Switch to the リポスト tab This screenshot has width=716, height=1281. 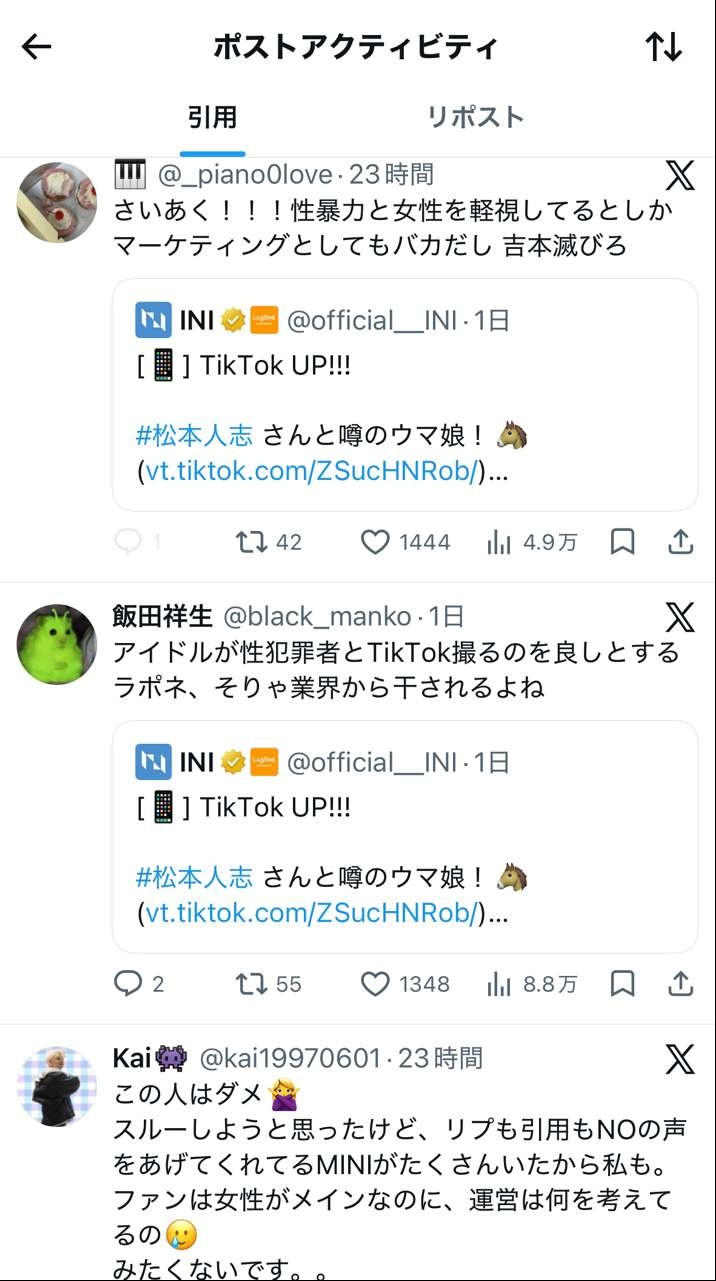[475, 117]
